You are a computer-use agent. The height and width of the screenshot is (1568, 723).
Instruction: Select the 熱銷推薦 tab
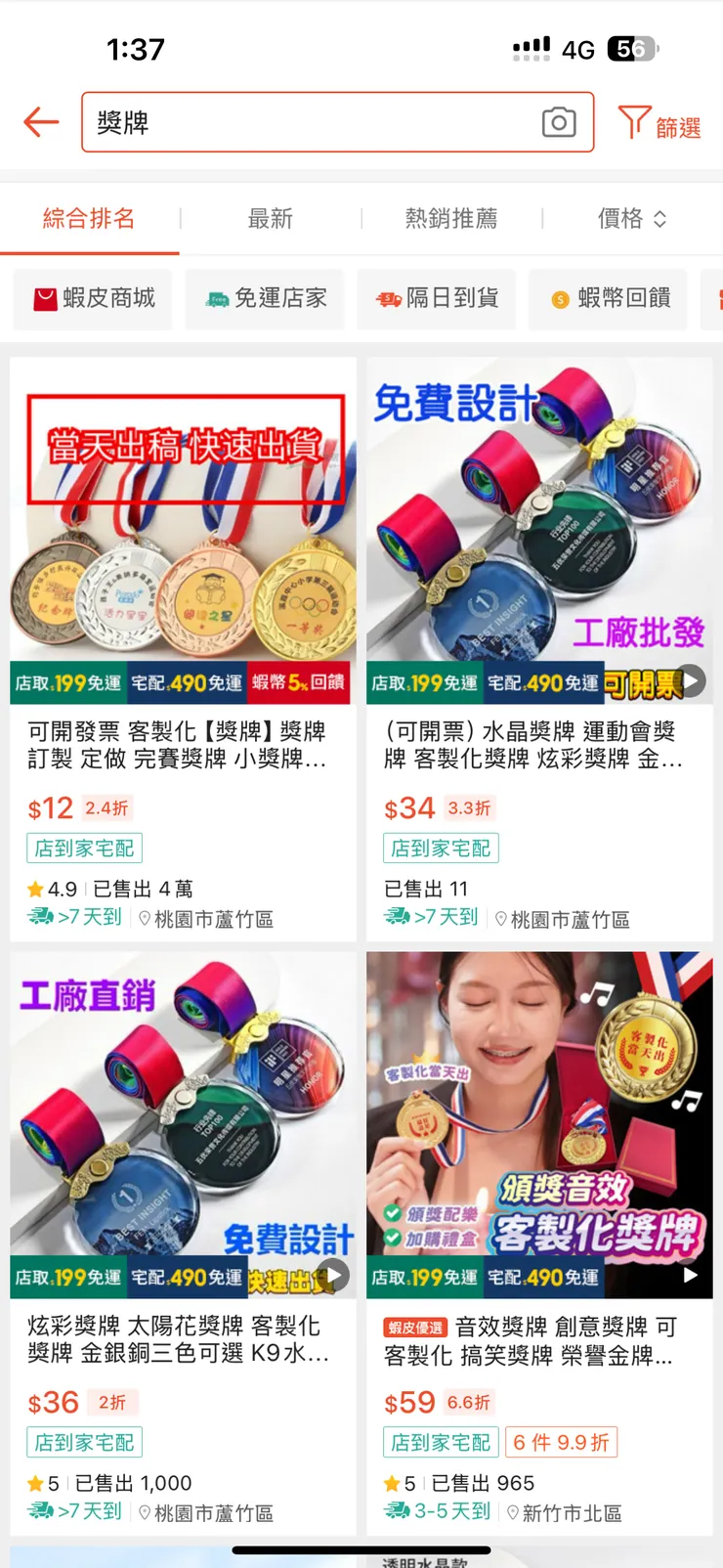click(x=451, y=218)
